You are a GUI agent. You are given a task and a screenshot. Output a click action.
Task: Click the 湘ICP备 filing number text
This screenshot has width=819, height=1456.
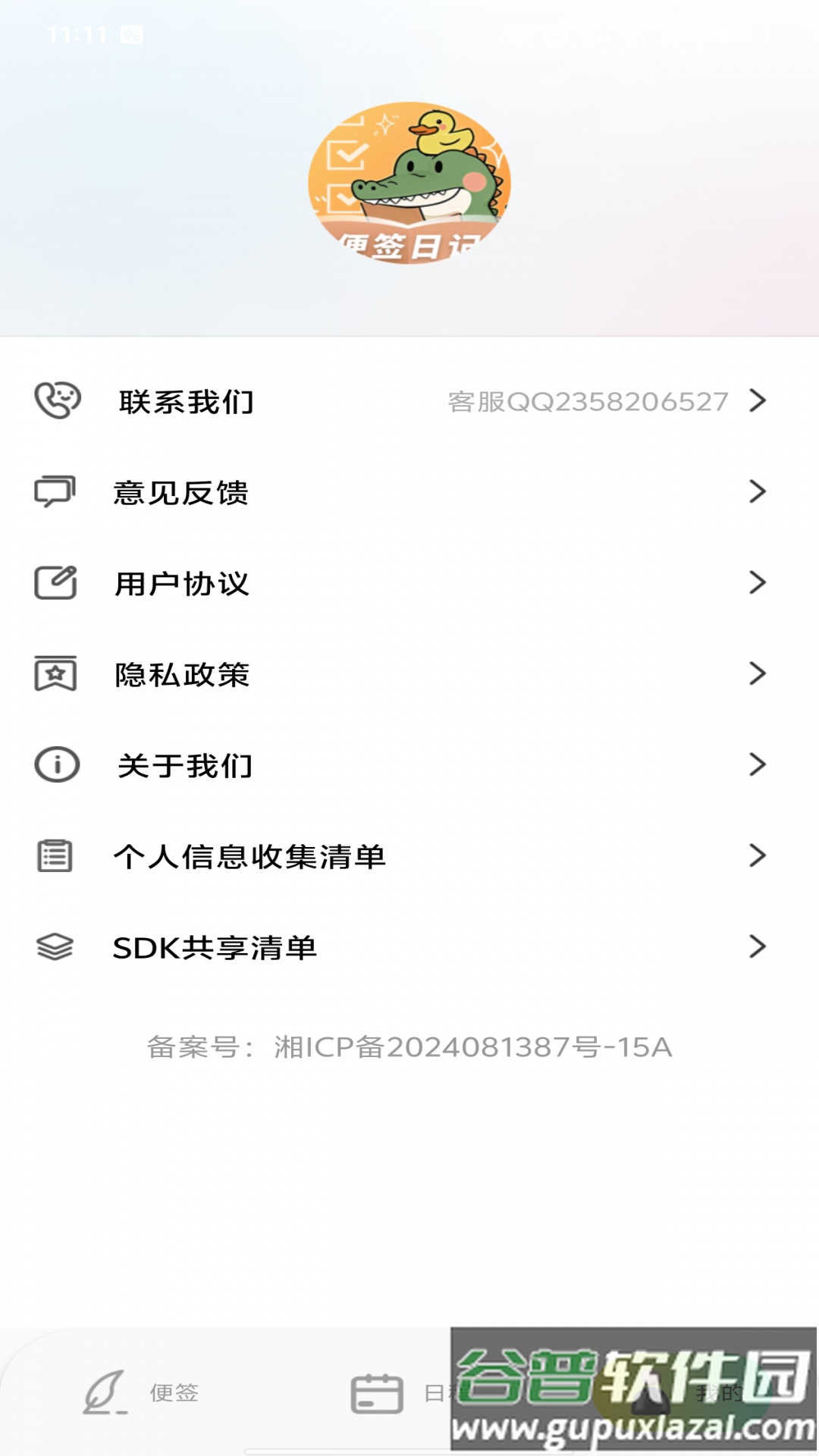tap(409, 1049)
